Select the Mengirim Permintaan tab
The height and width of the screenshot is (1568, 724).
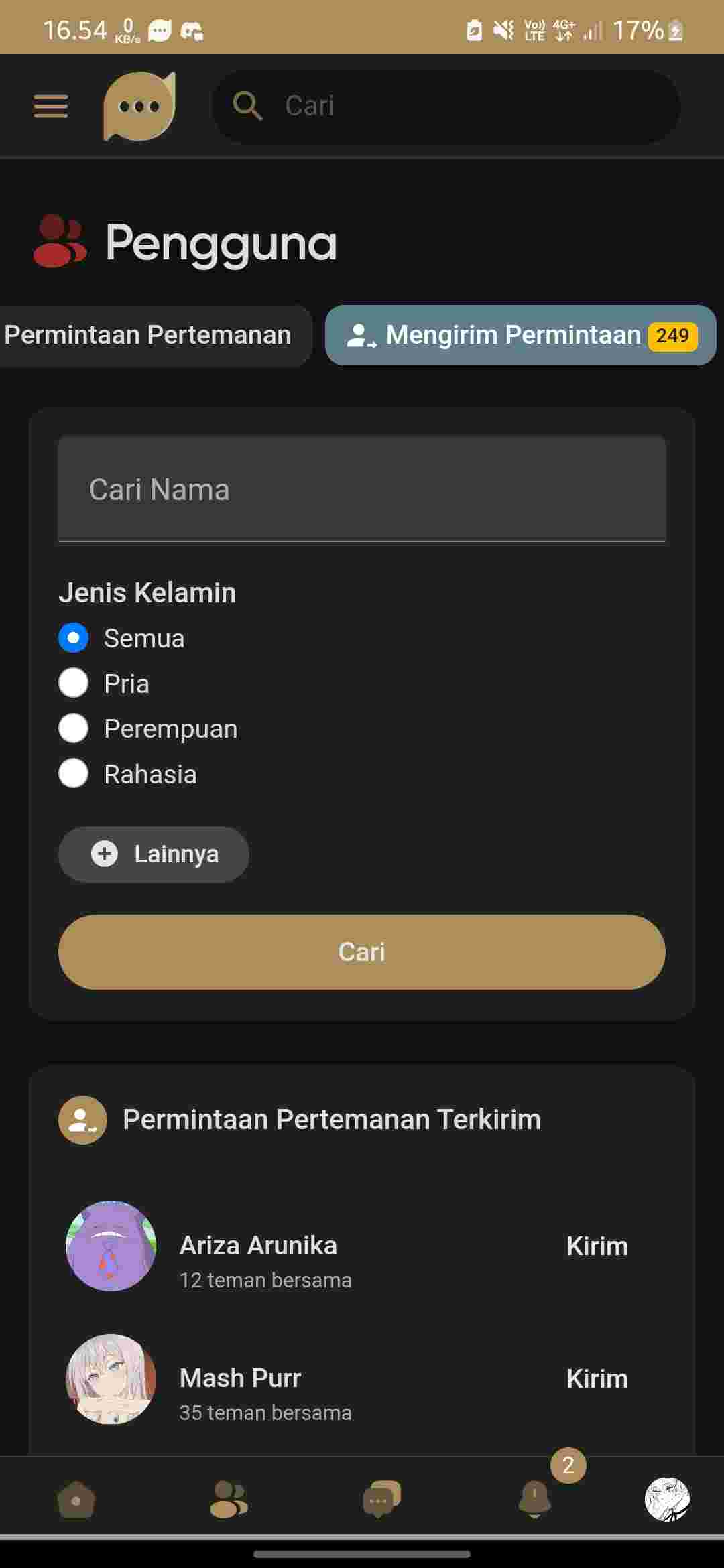point(520,335)
